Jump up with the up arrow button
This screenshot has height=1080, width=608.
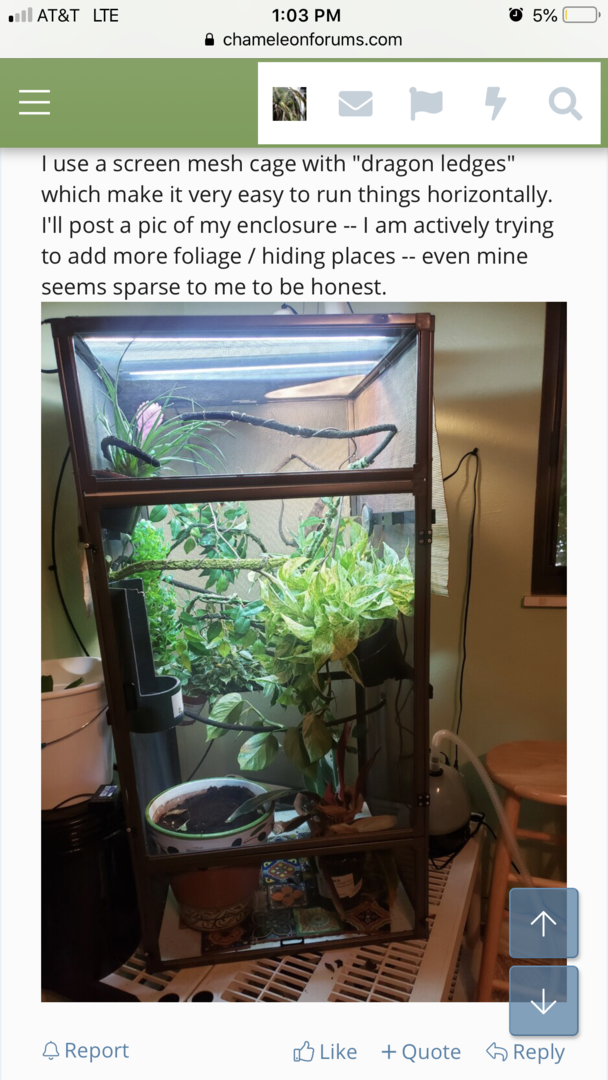click(543, 923)
